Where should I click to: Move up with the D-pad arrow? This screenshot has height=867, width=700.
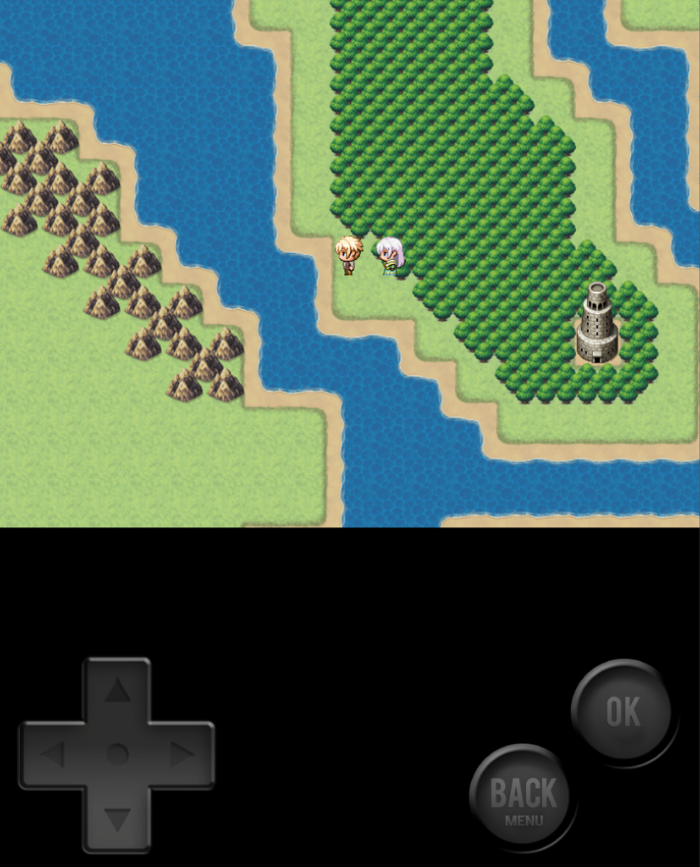click(x=118, y=691)
